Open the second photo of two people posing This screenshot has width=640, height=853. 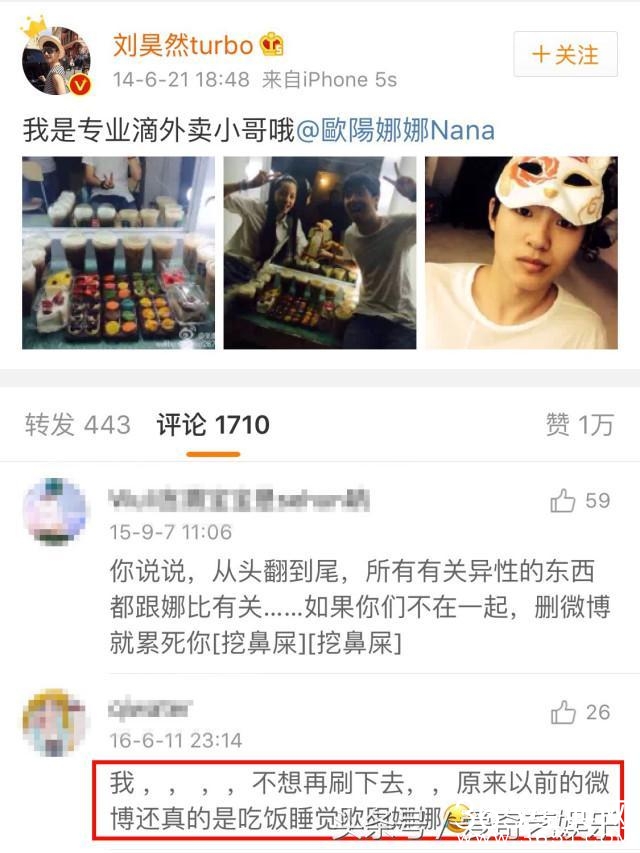(x=319, y=252)
